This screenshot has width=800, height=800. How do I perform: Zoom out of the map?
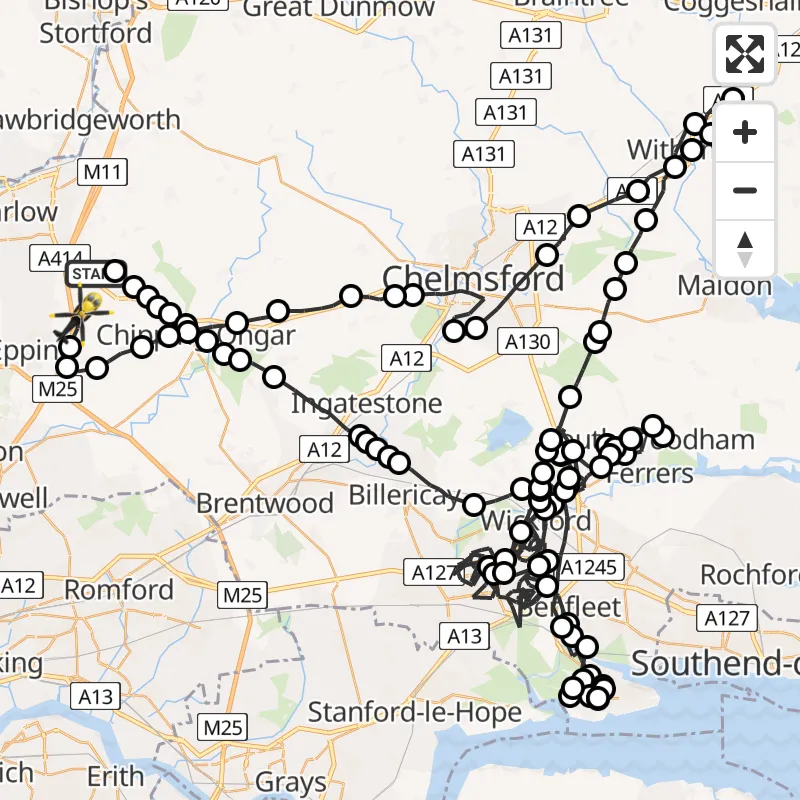(x=744, y=190)
